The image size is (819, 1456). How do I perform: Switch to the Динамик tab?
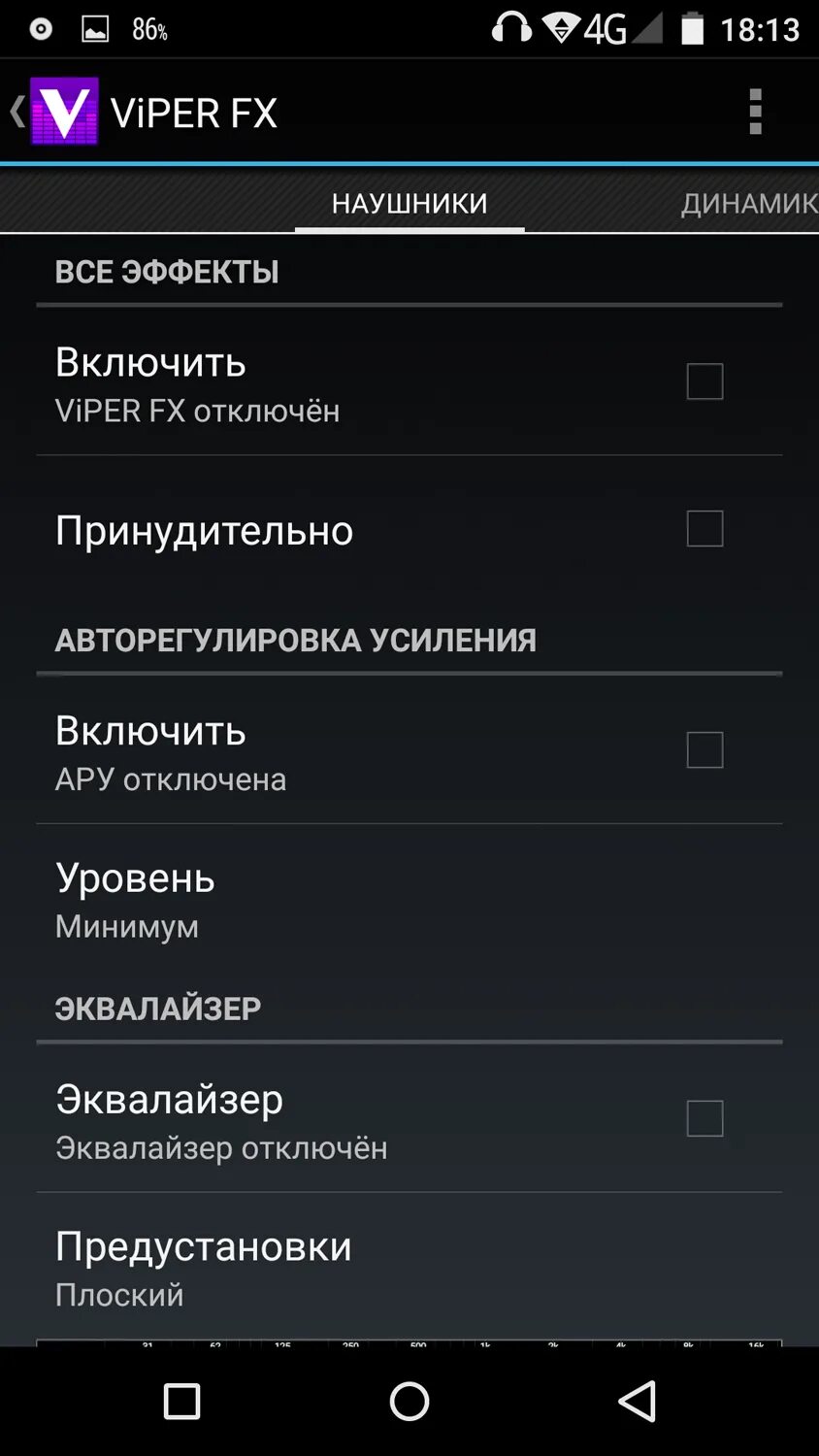(x=749, y=203)
